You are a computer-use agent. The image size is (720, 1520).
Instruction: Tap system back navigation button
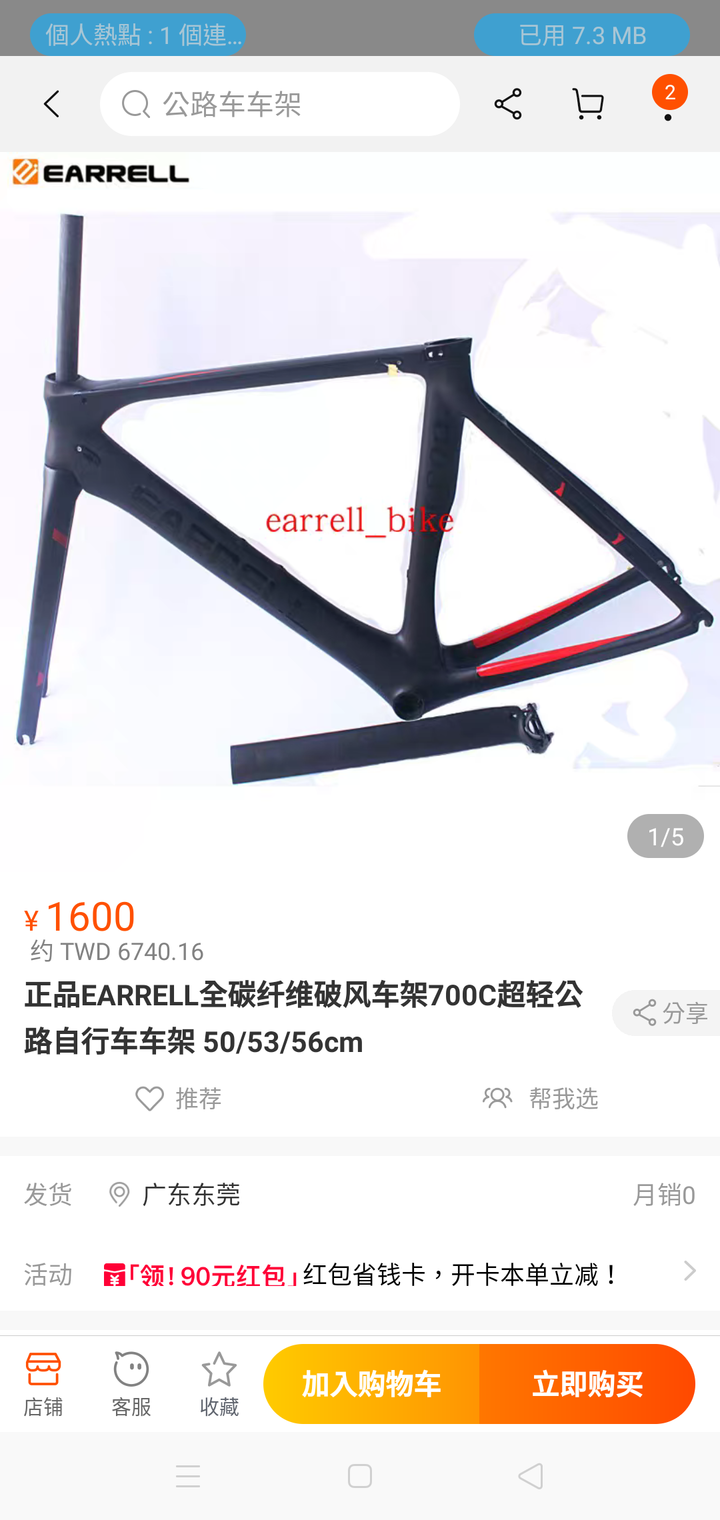click(x=531, y=1476)
